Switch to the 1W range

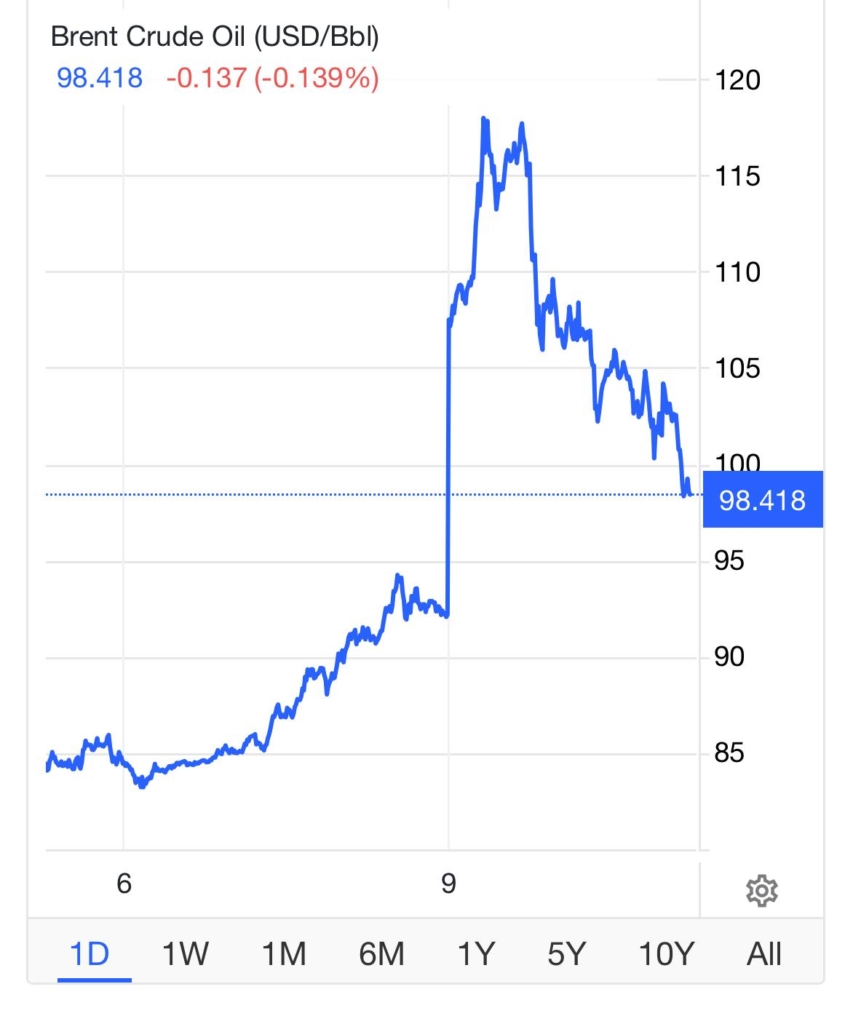(185, 954)
